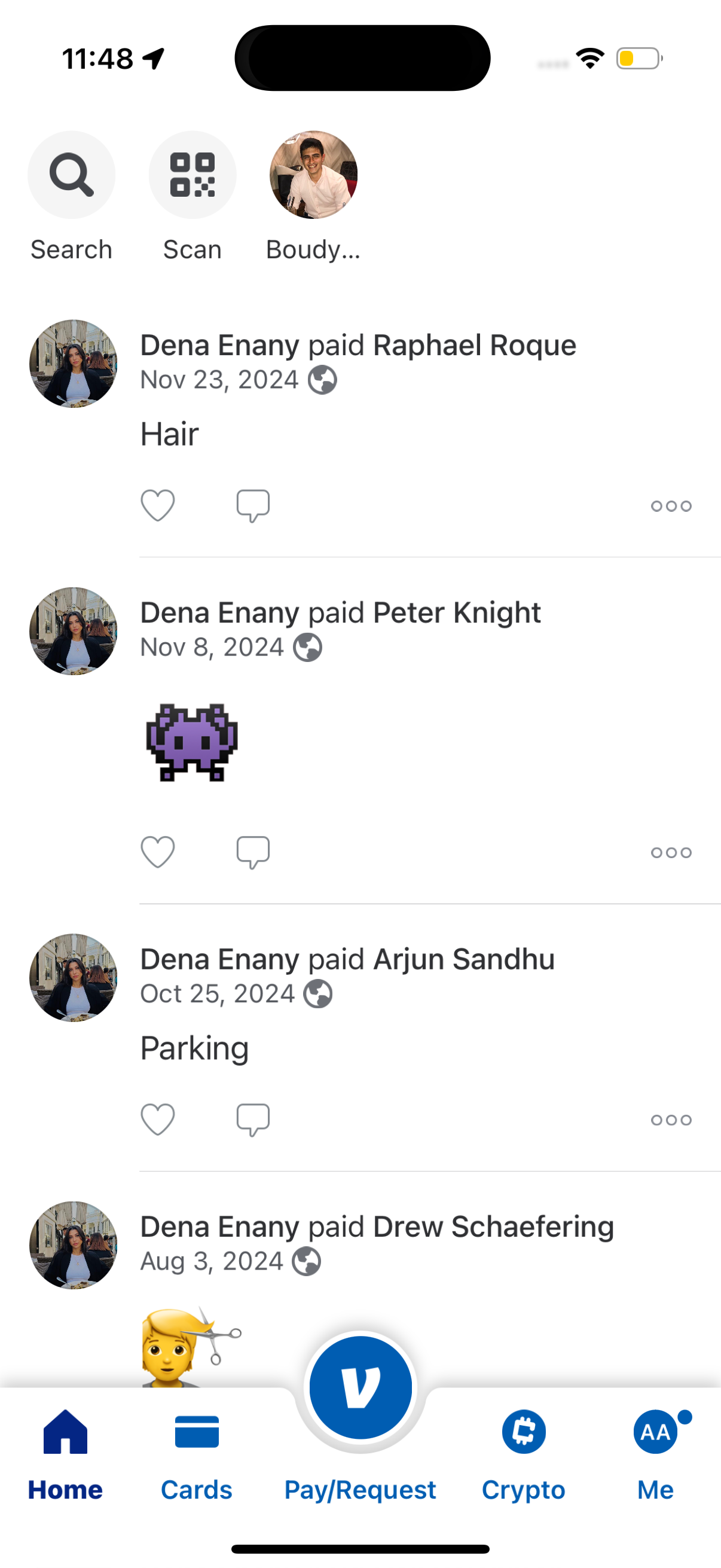Open Dena Enany's name link
The image size is (721, 1568).
pos(219,344)
